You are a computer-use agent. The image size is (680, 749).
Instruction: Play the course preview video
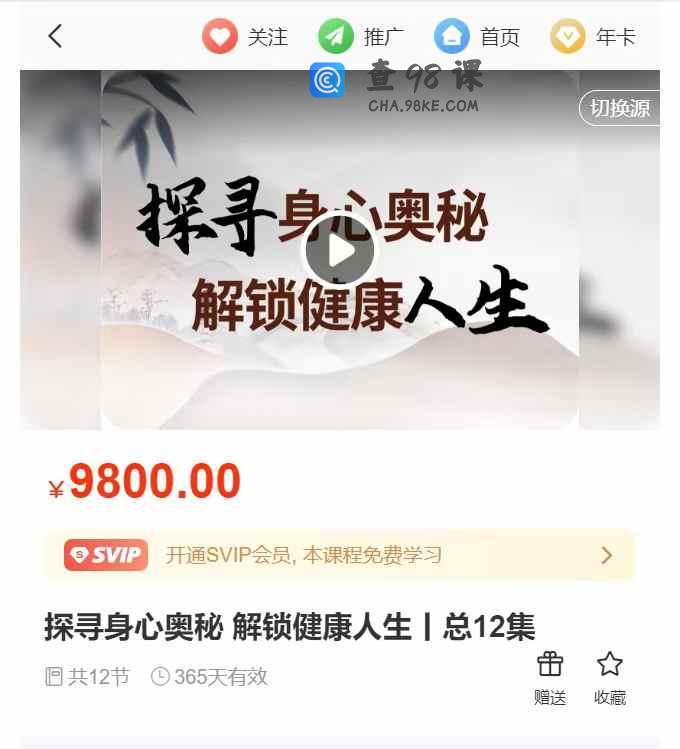coord(340,251)
